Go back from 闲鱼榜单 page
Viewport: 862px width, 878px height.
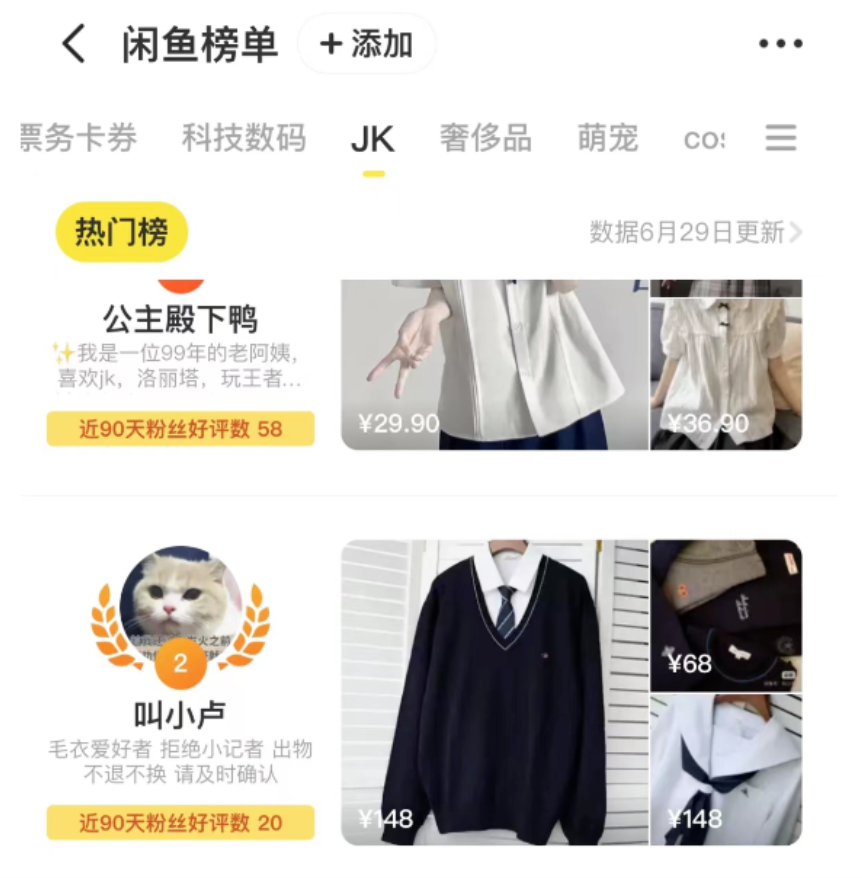tap(74, 45)
